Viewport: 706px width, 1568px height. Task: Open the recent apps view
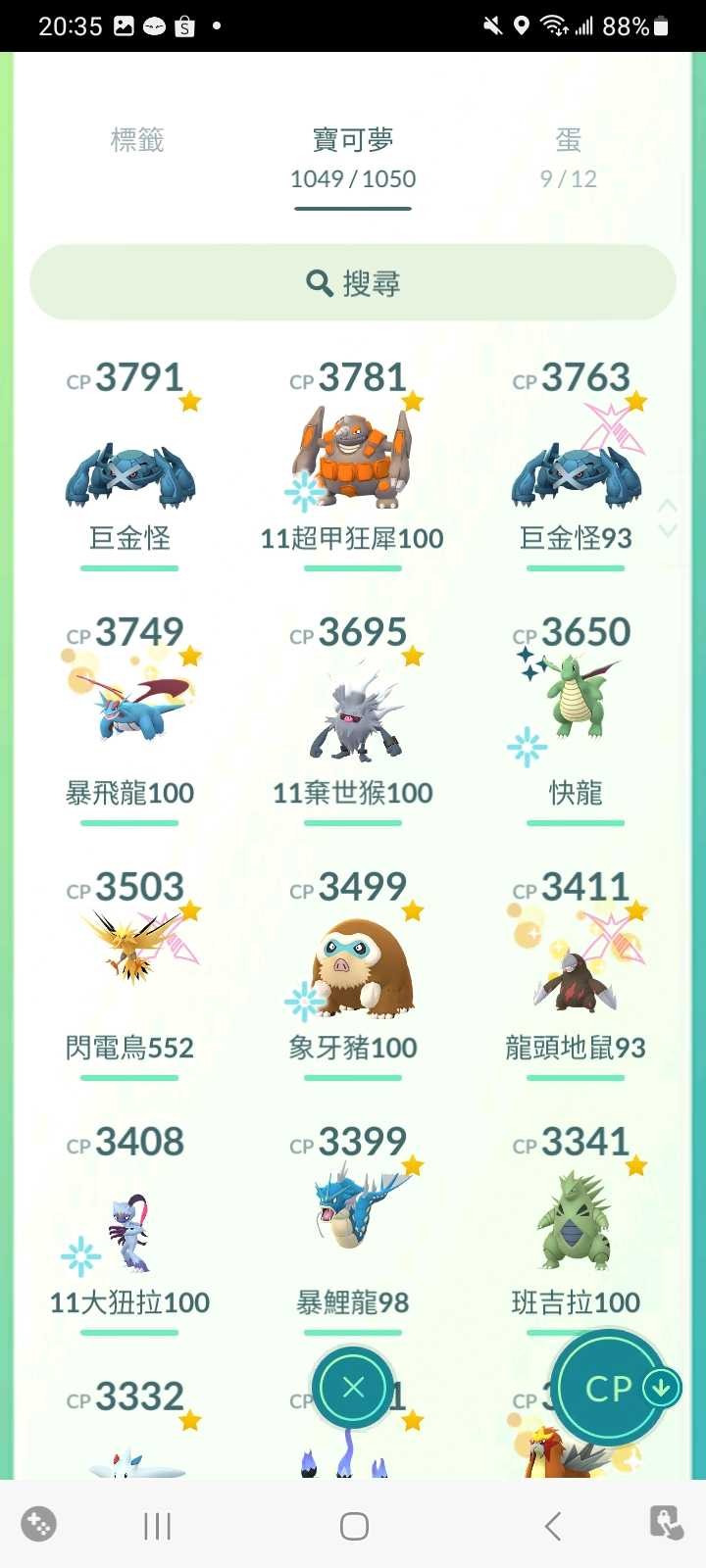click(x=157, y=1525)
